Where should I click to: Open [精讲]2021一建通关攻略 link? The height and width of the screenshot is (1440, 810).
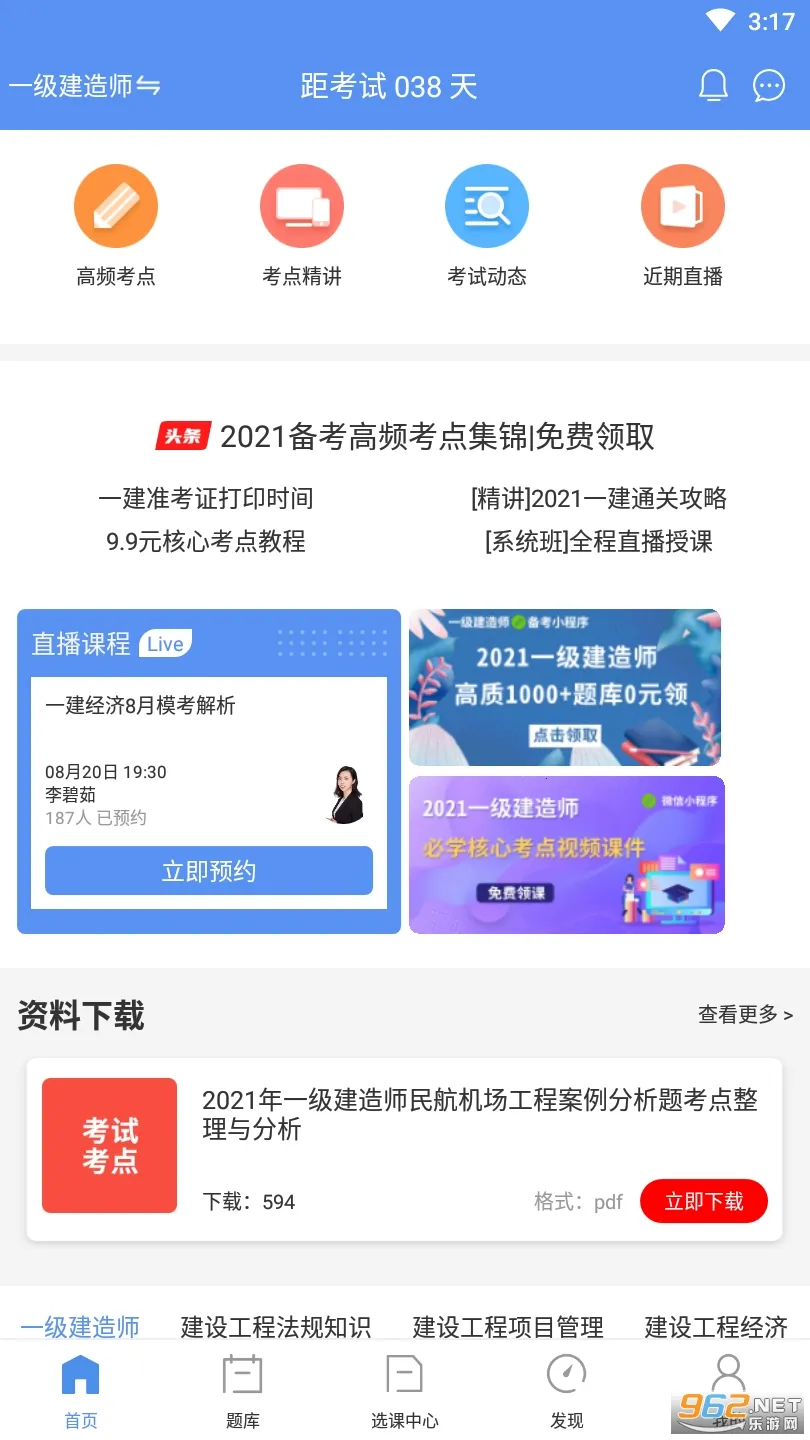(x=598, y=498)
